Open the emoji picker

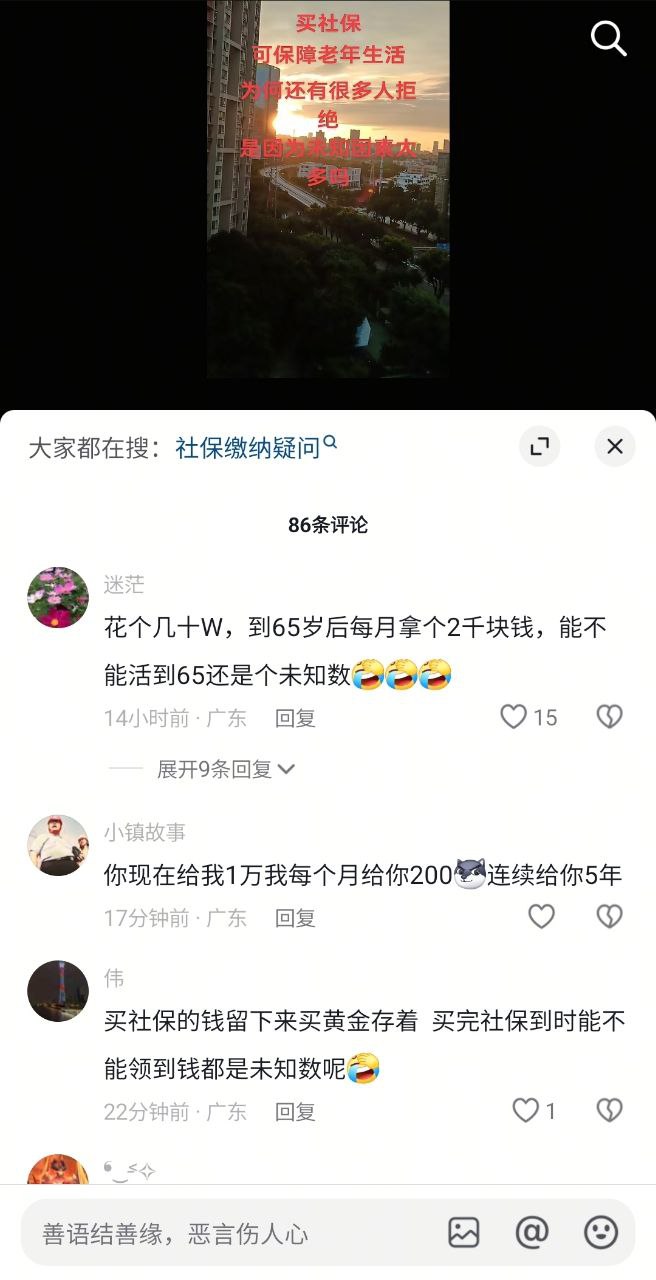[601, 1233]
